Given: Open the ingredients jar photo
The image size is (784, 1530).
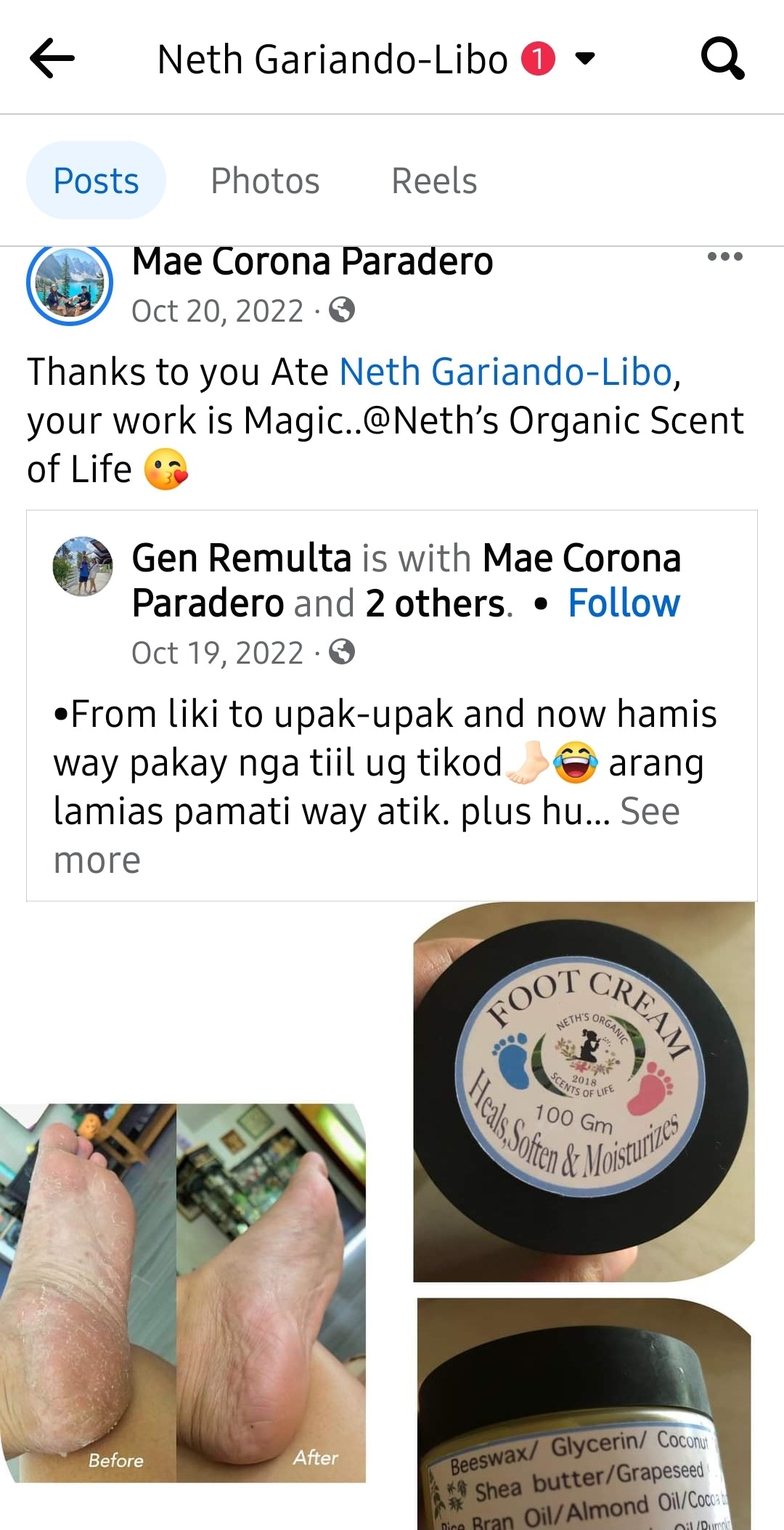Looking at the screenshot, I should [x=584, y=1416].
